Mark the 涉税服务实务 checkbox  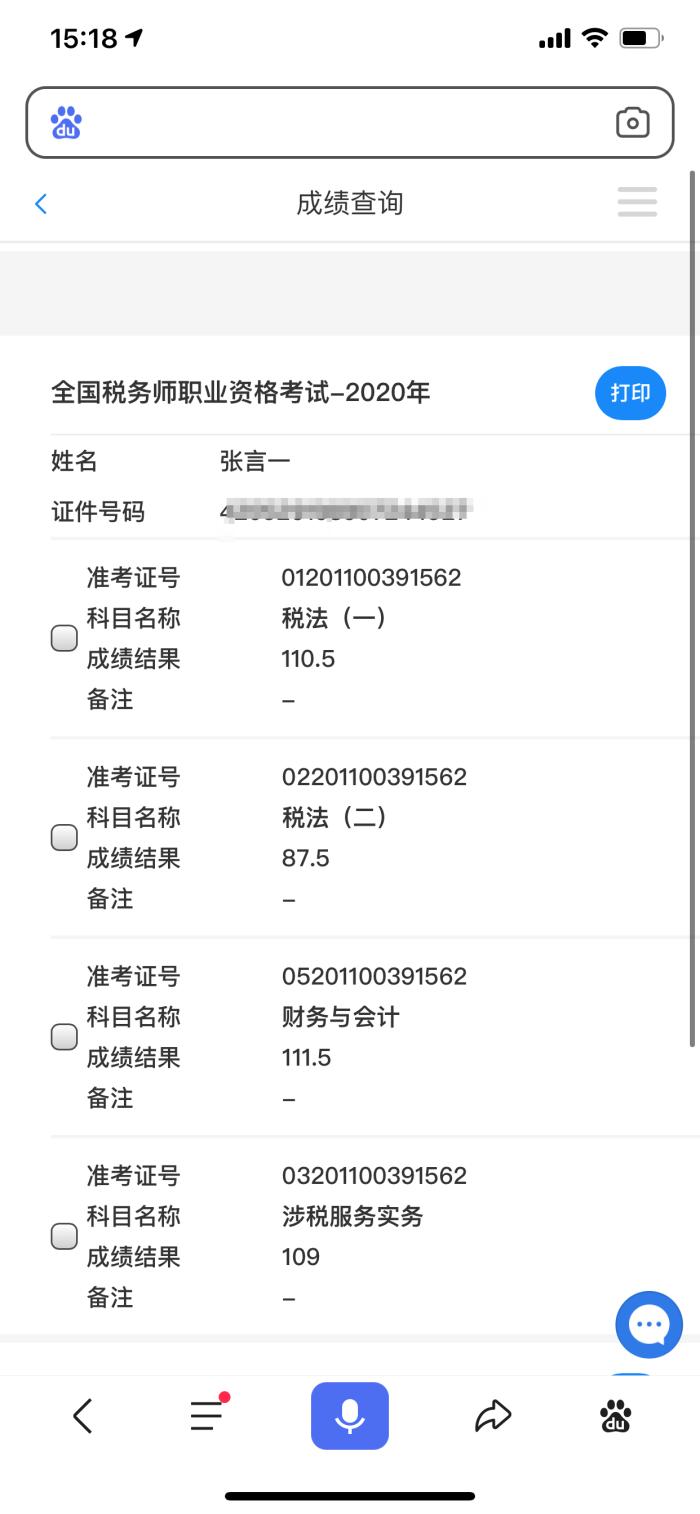pyautogui.click(x=64, y=1236)
